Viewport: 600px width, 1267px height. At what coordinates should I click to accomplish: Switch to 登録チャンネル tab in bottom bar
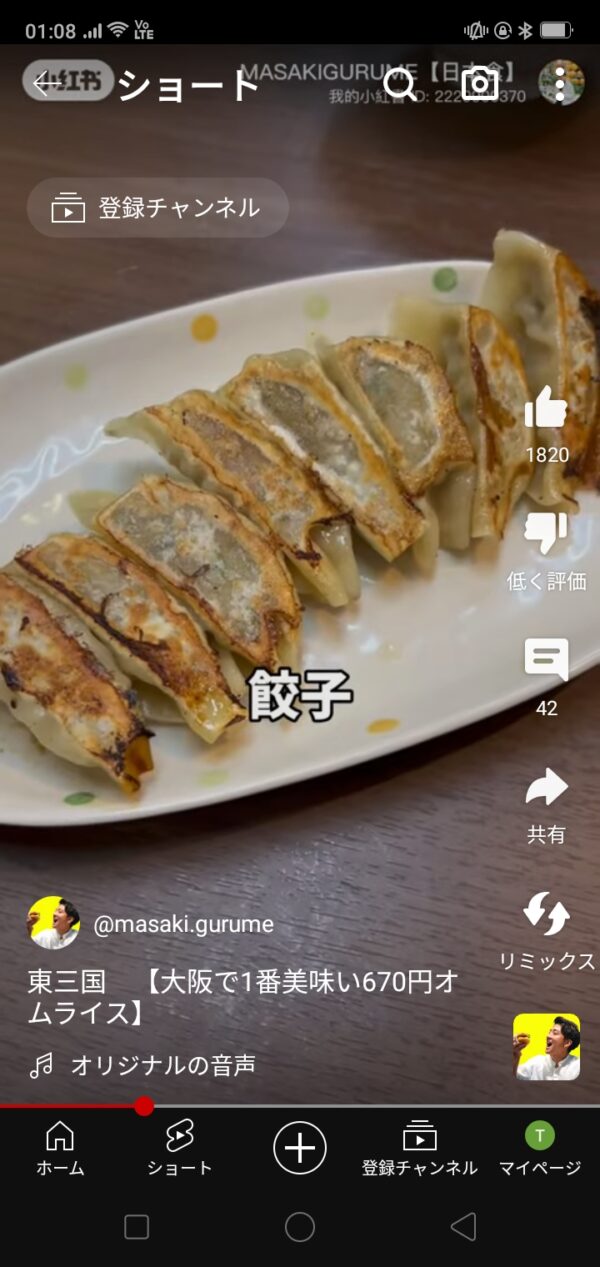[x=420, y=1147]
